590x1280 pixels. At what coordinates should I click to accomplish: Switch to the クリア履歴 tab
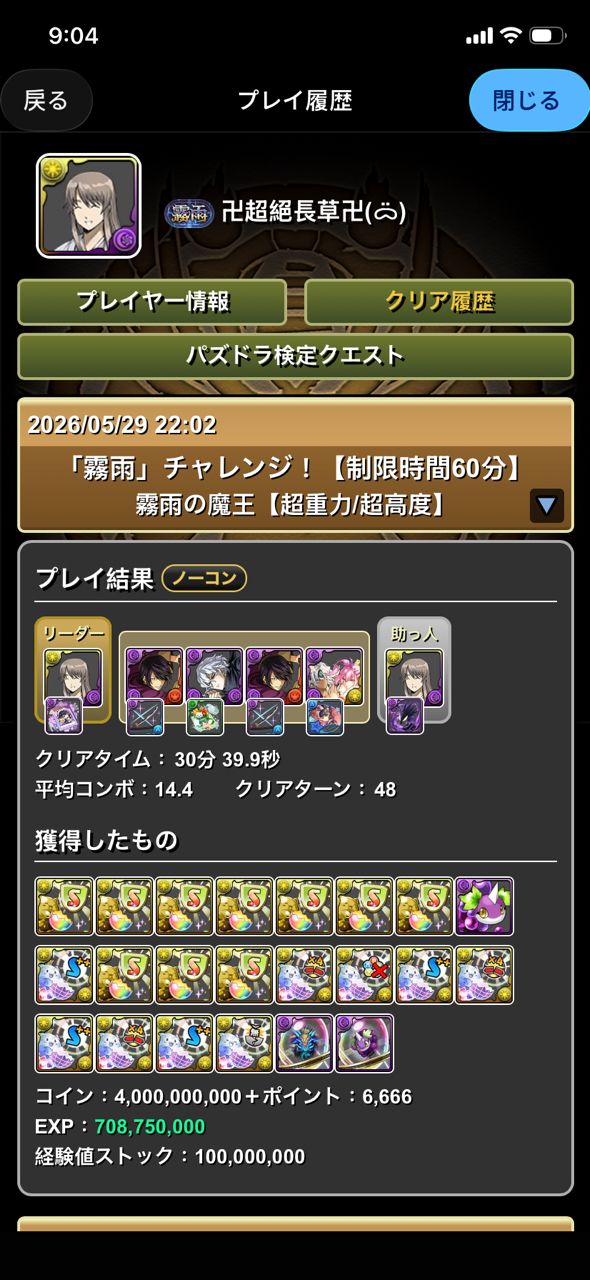coord(439,302)
